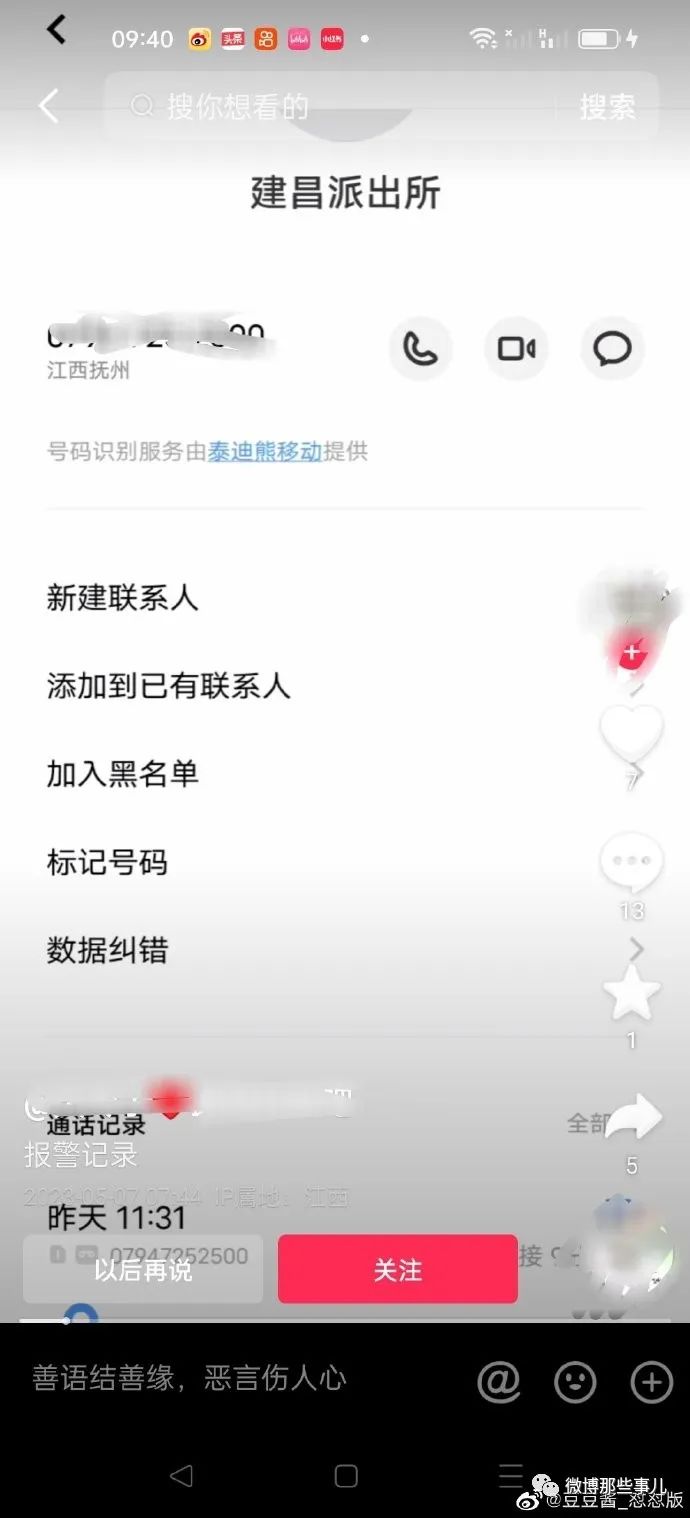The width and height of the screenshot is (690, 1518).
Task: Go to home via system navigation
Action: pyautogui.click(x=346, y=1475)
